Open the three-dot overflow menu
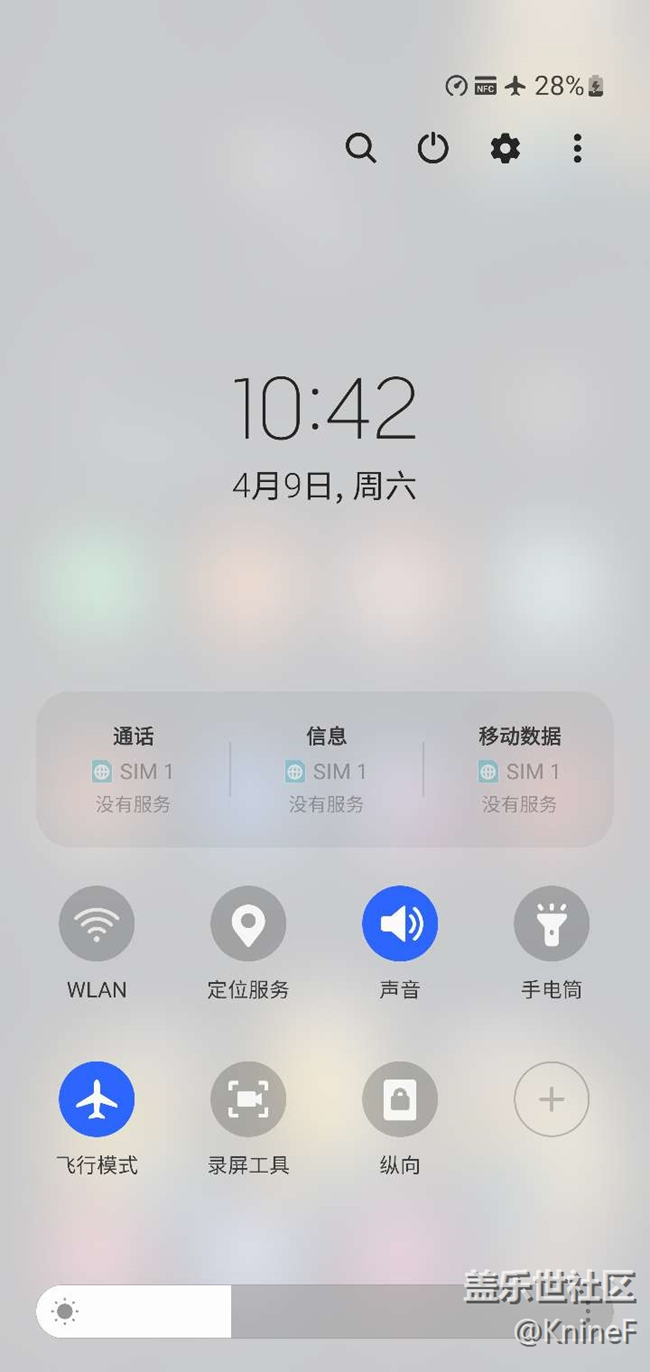 click(x=577, y=148)
